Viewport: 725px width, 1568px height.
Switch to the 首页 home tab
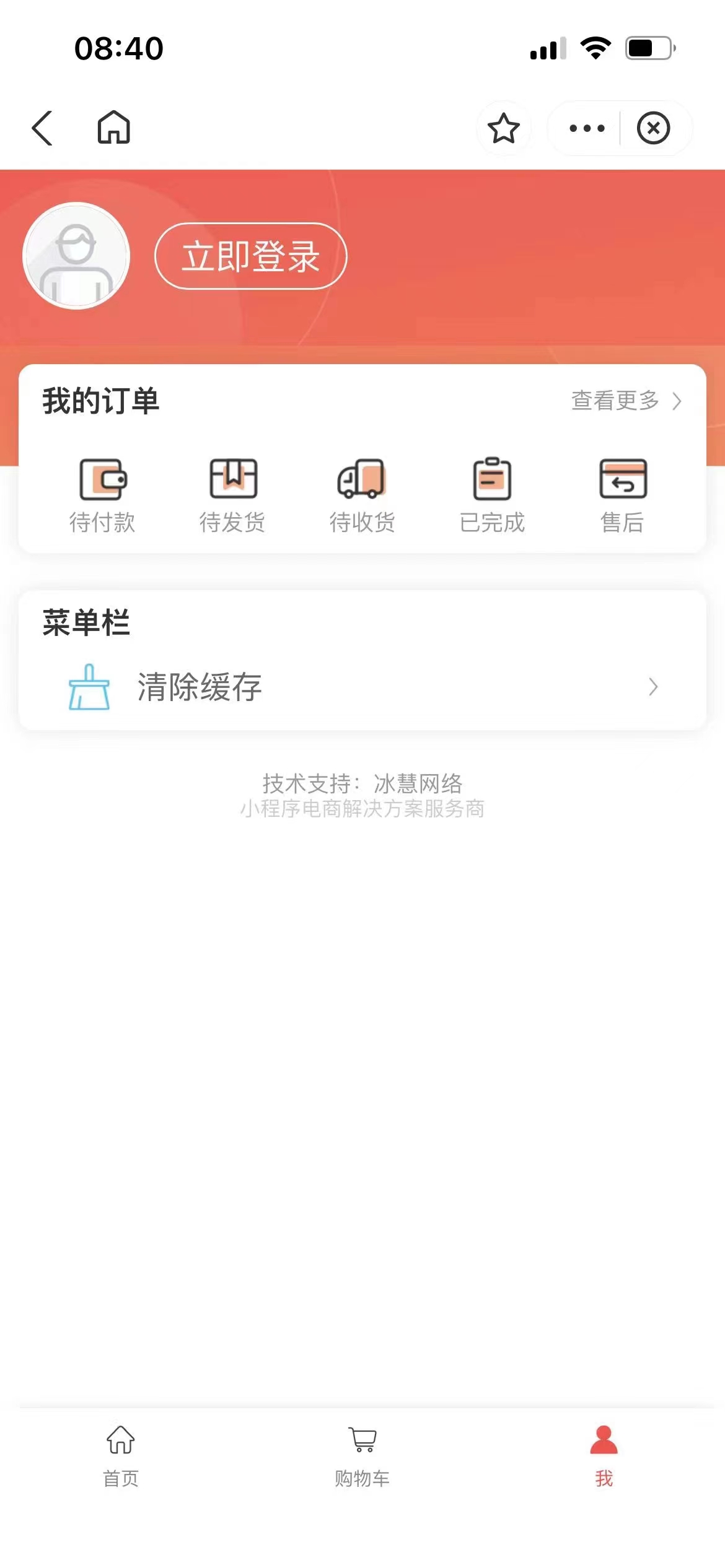click(121, 1457)
